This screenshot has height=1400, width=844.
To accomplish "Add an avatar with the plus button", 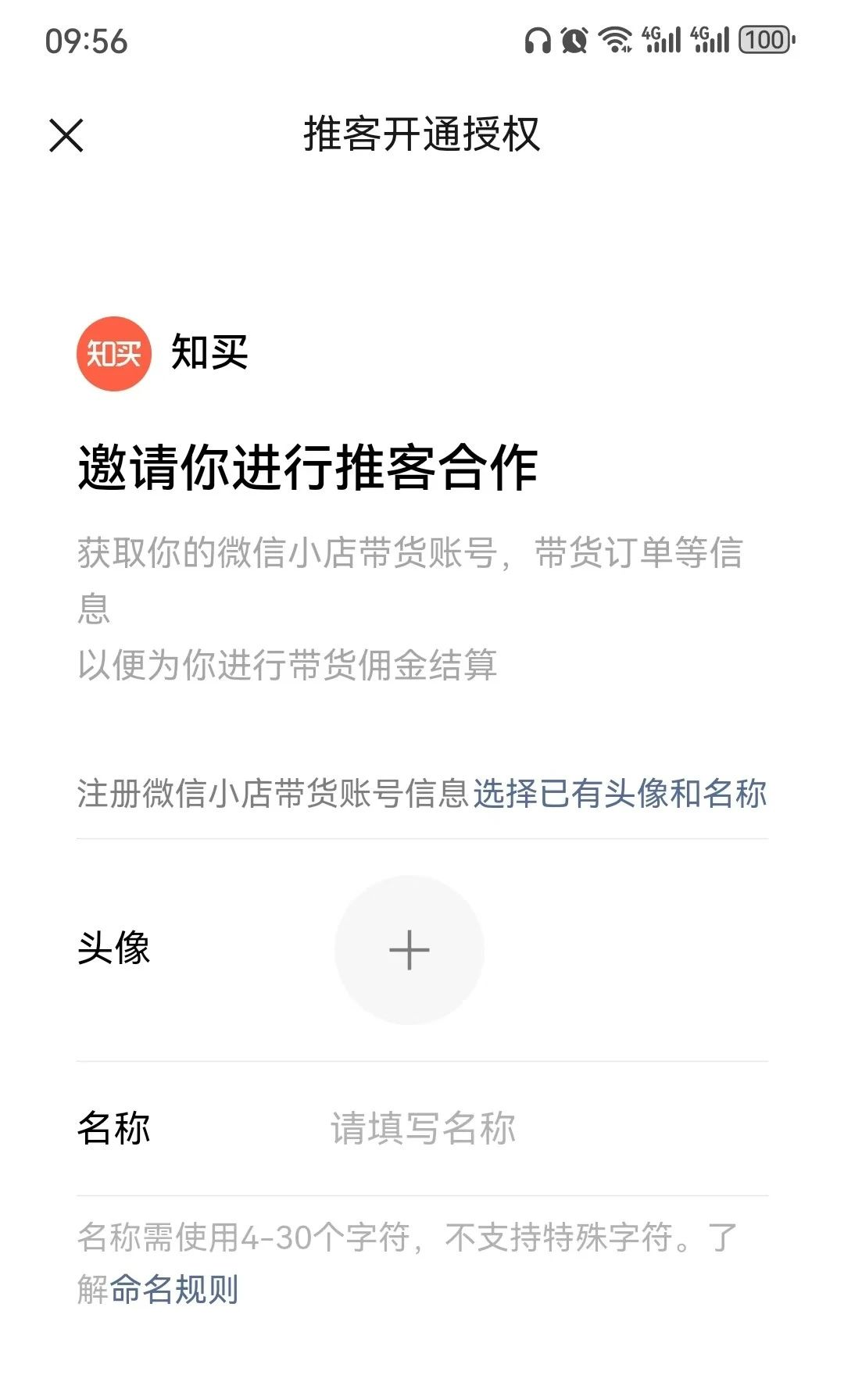I will click(x=409, y=950).
